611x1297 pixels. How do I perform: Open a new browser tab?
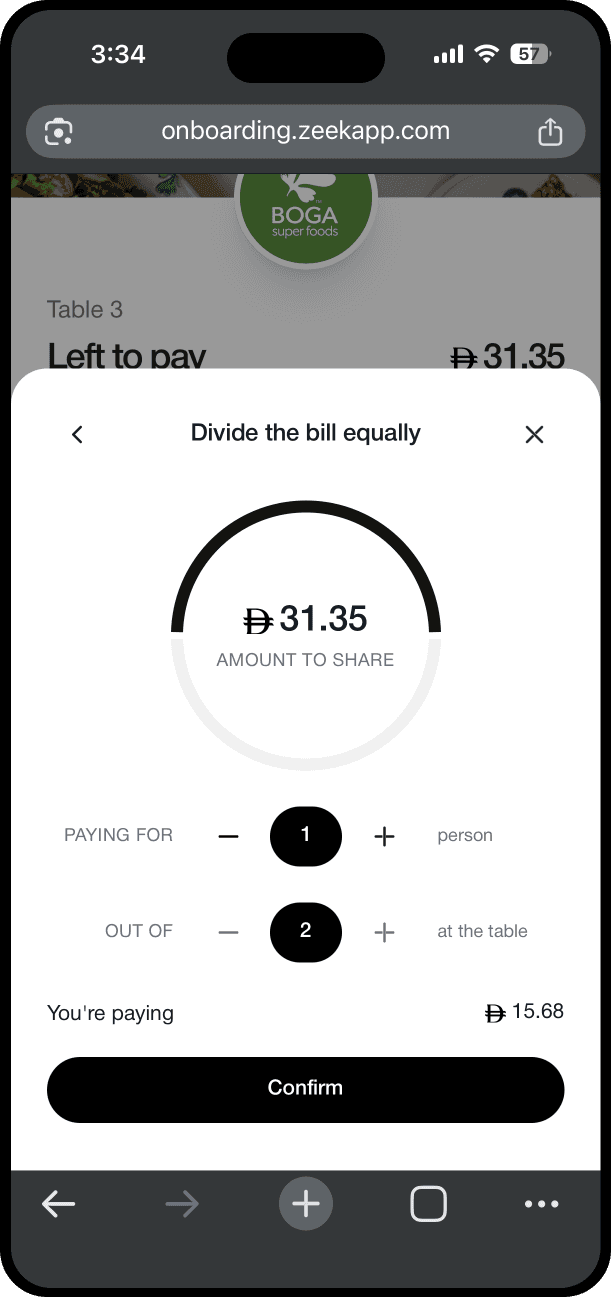coord(305,1204)
